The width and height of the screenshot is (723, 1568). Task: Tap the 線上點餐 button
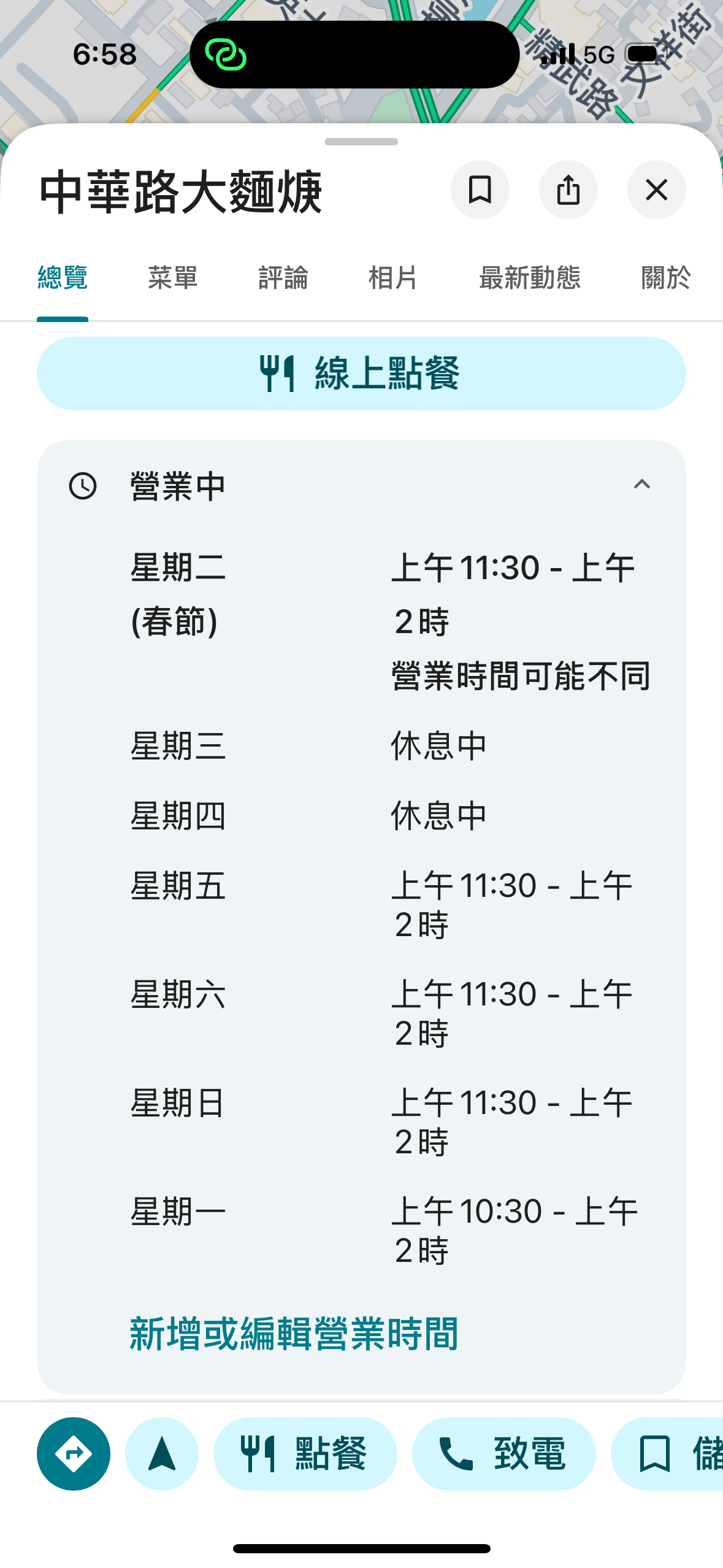coord(361,373)
